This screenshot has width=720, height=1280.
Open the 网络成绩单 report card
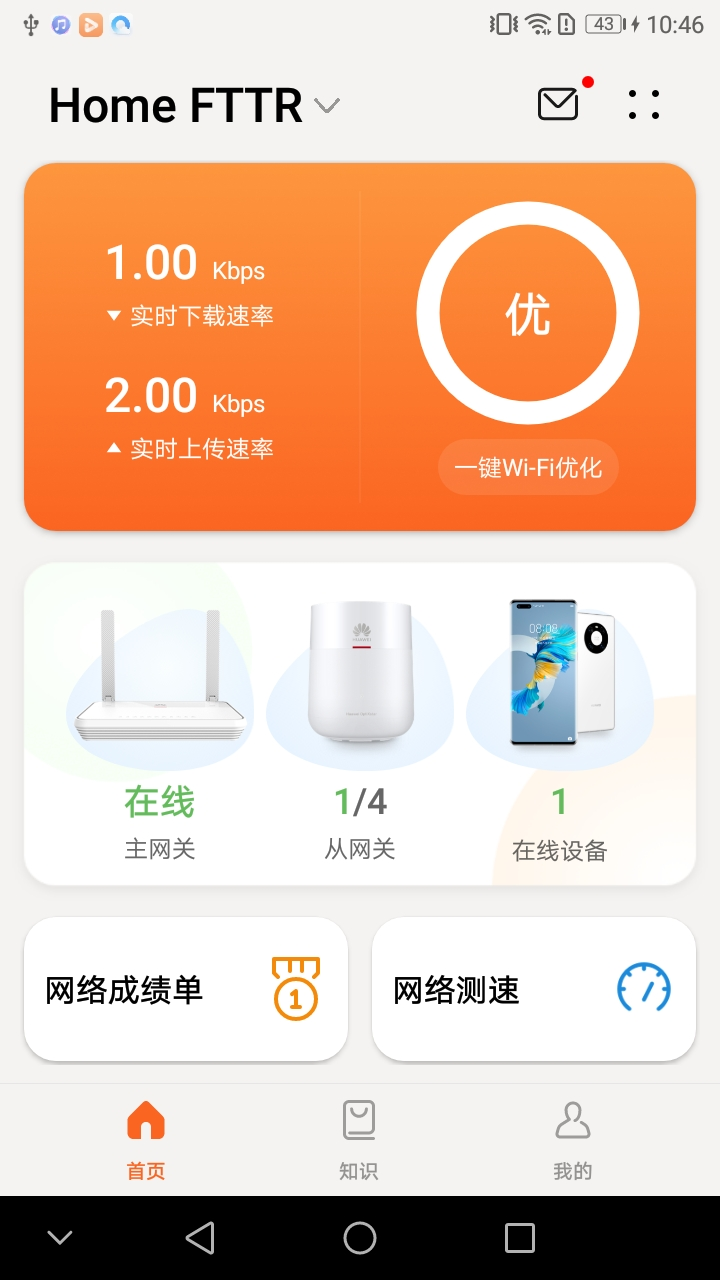[x=186, y=989]
